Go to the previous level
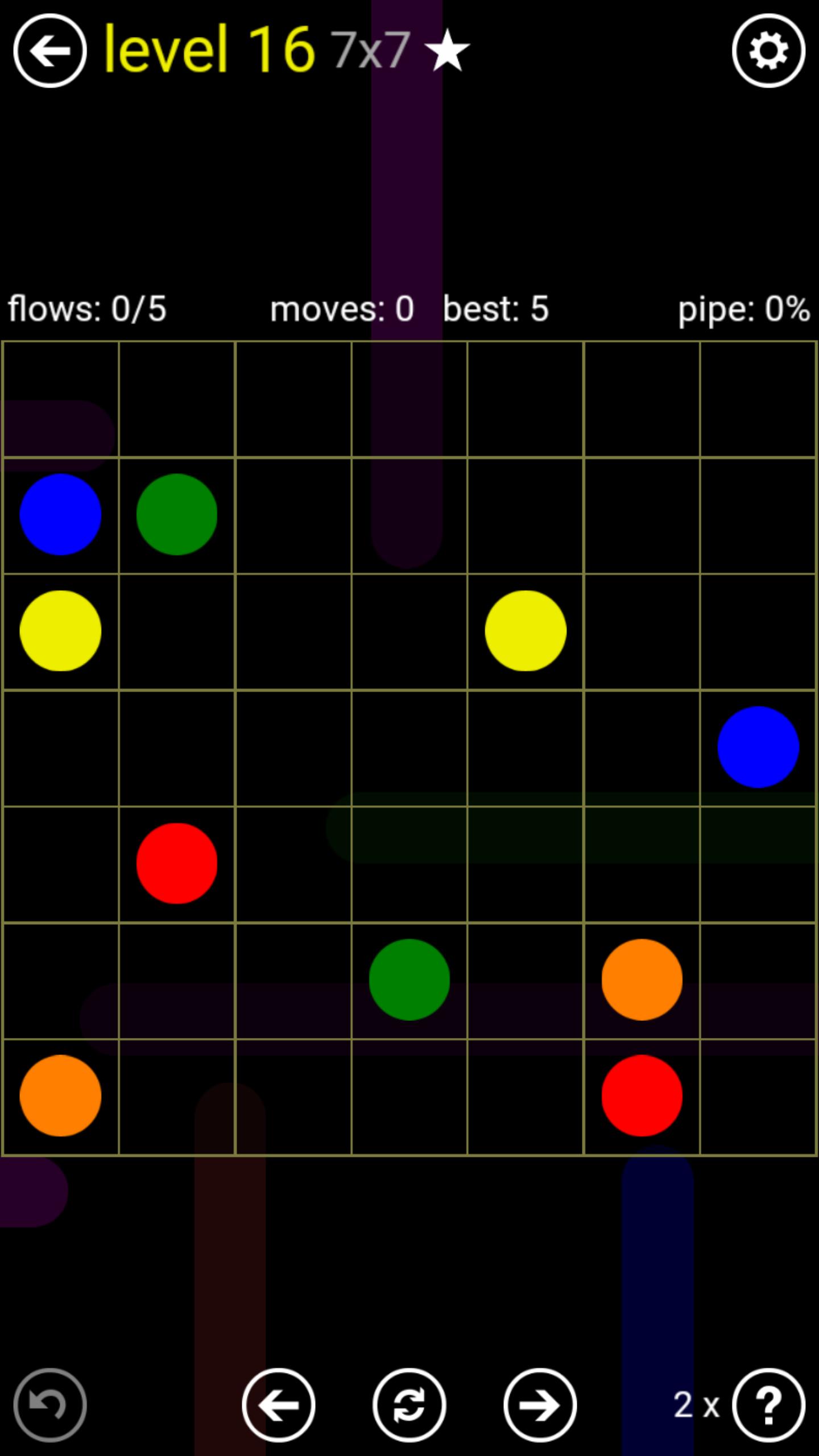The height and width of the screenshot is (1456, 819). [x=279, y=1405]
